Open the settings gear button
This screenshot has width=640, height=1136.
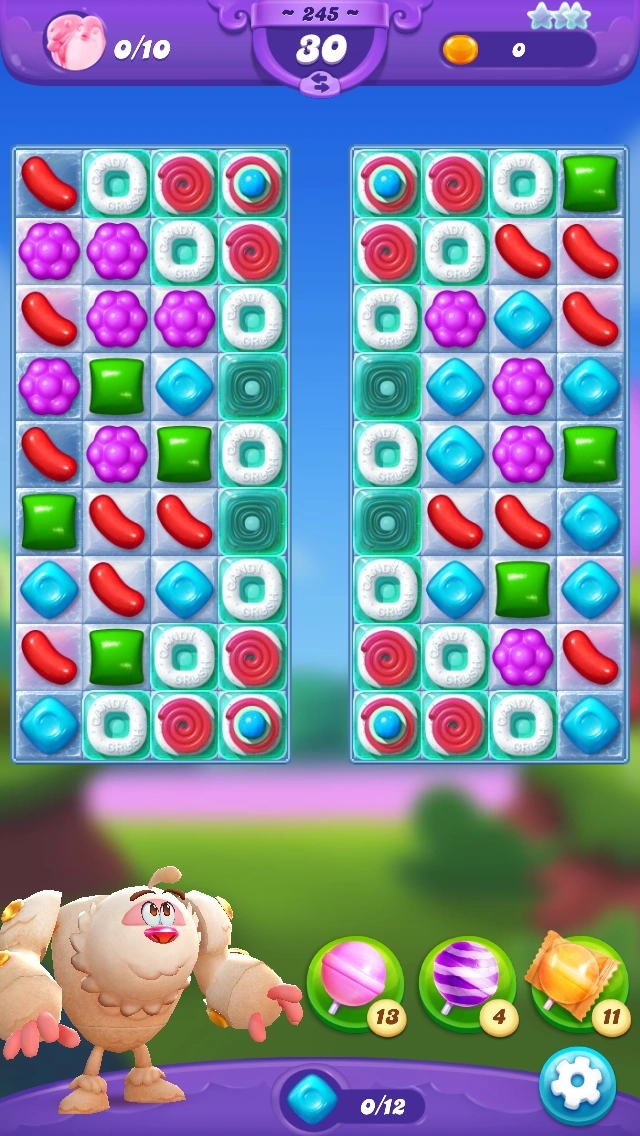[x=577, y=1086]
